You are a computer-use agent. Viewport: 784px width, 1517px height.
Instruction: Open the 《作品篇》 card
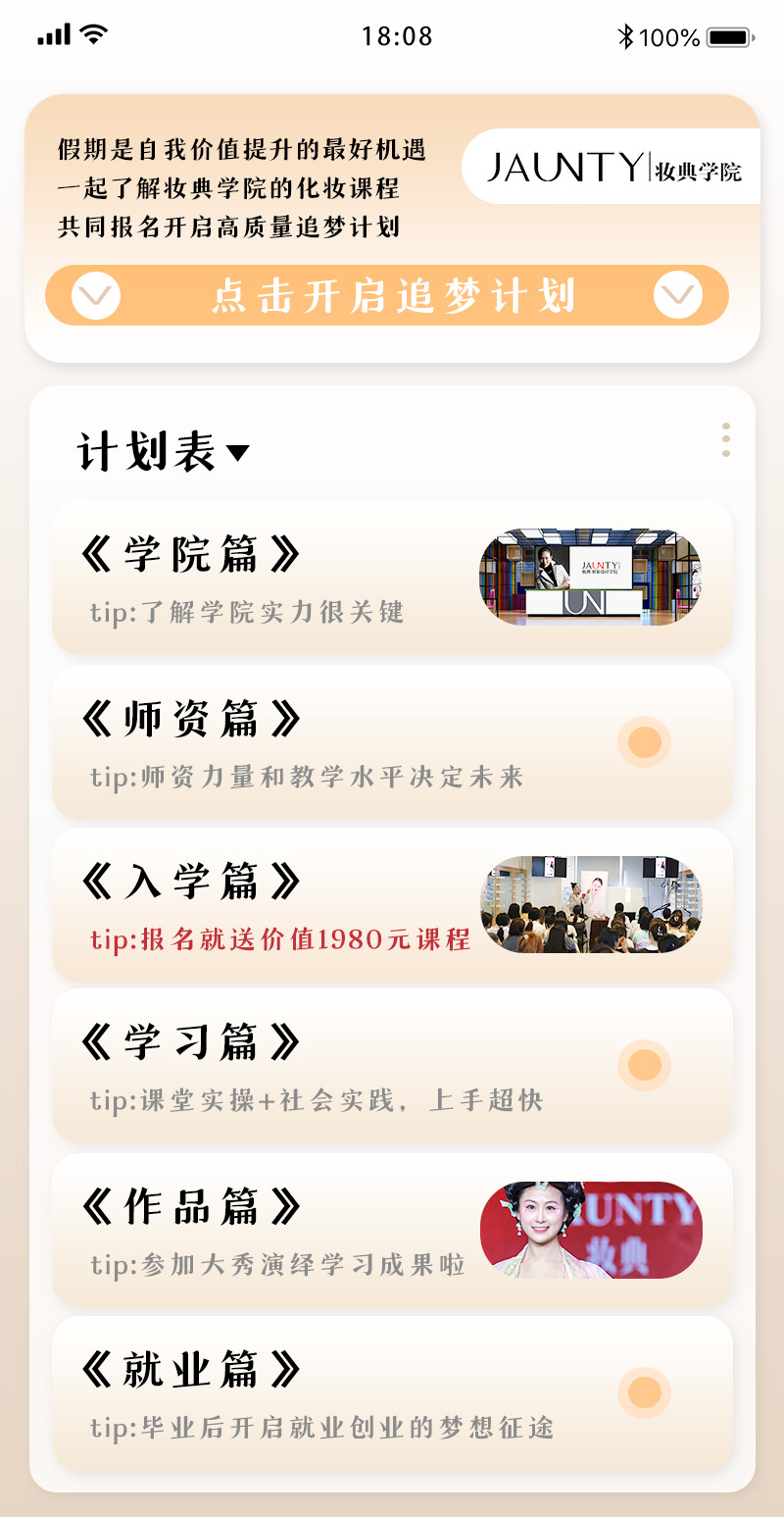(x=392, y=1231)
